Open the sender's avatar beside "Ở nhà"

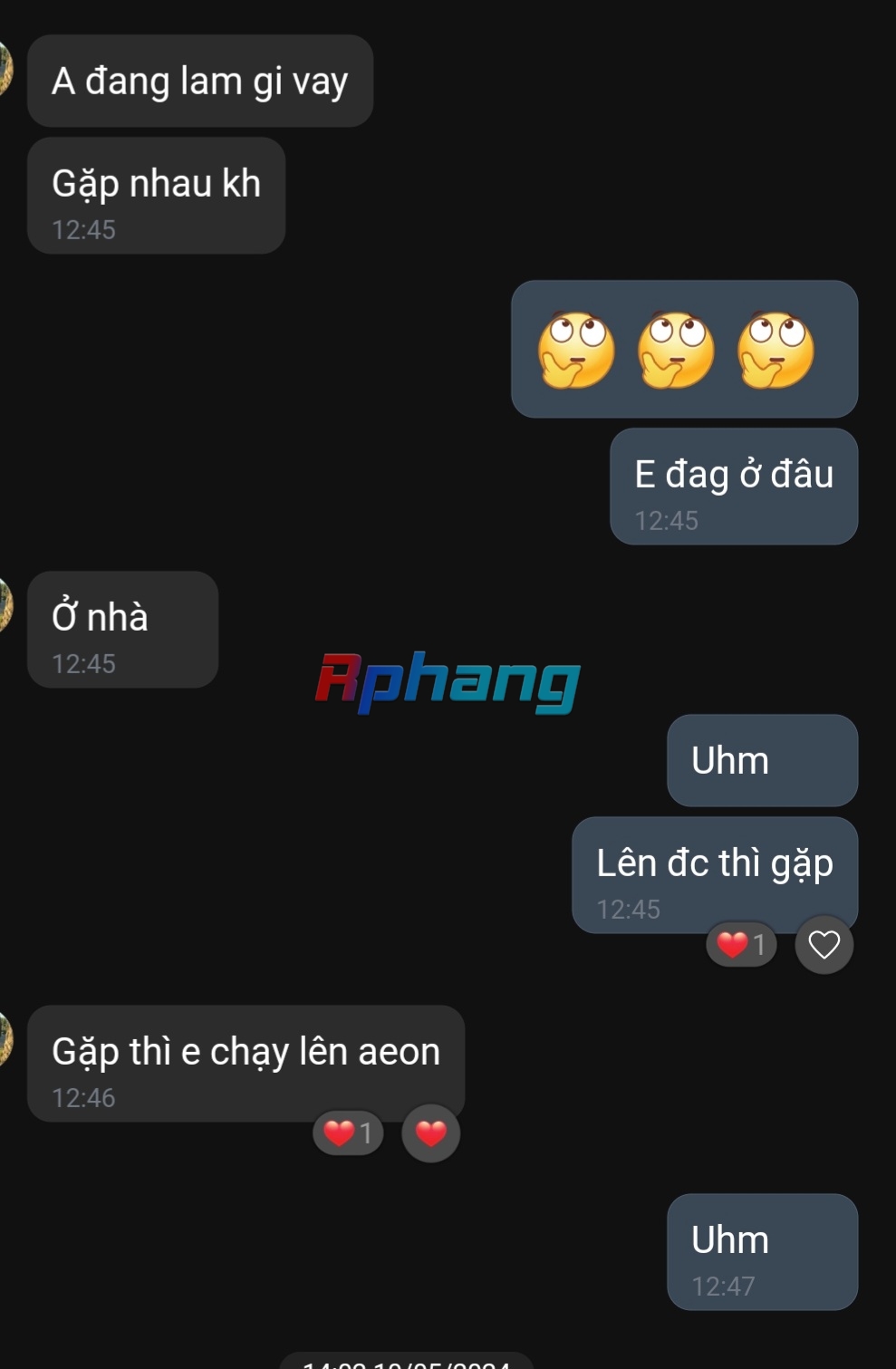click(5, 605)
